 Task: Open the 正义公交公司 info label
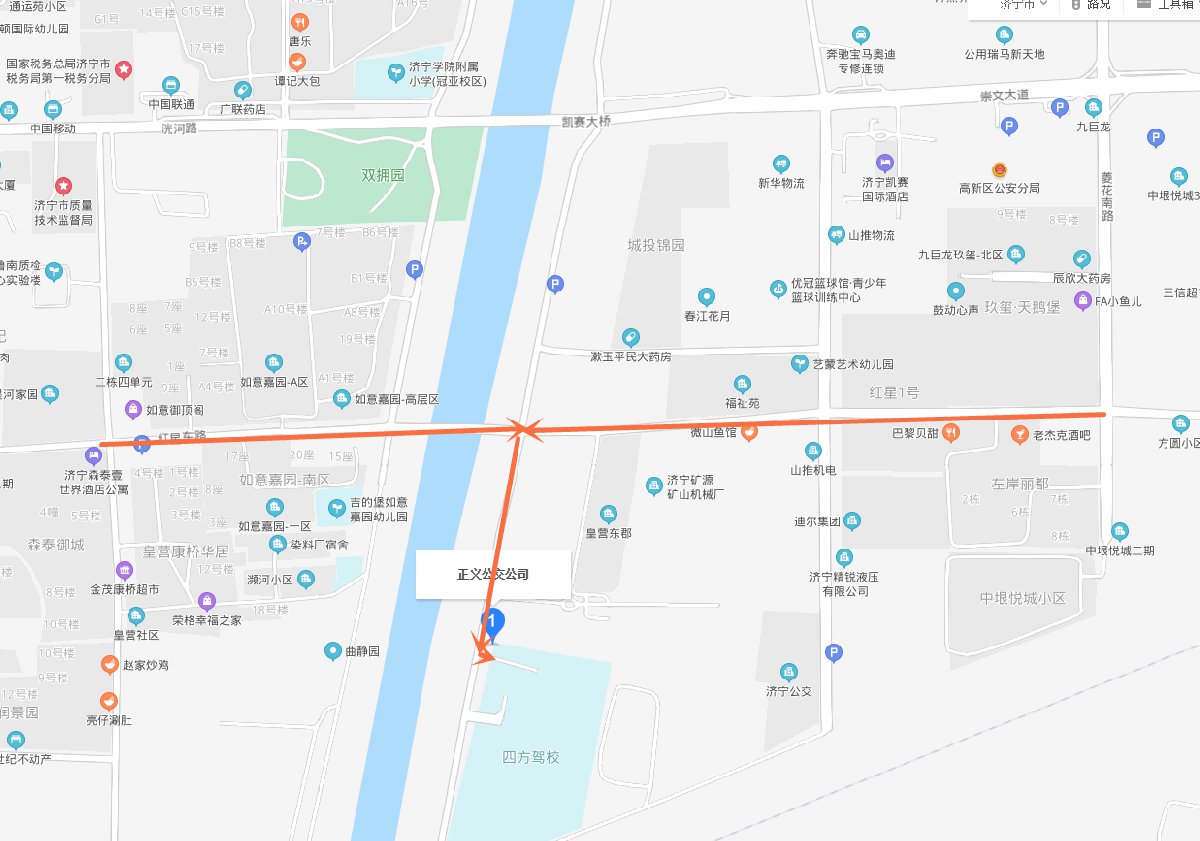click(x=493, y=575)
